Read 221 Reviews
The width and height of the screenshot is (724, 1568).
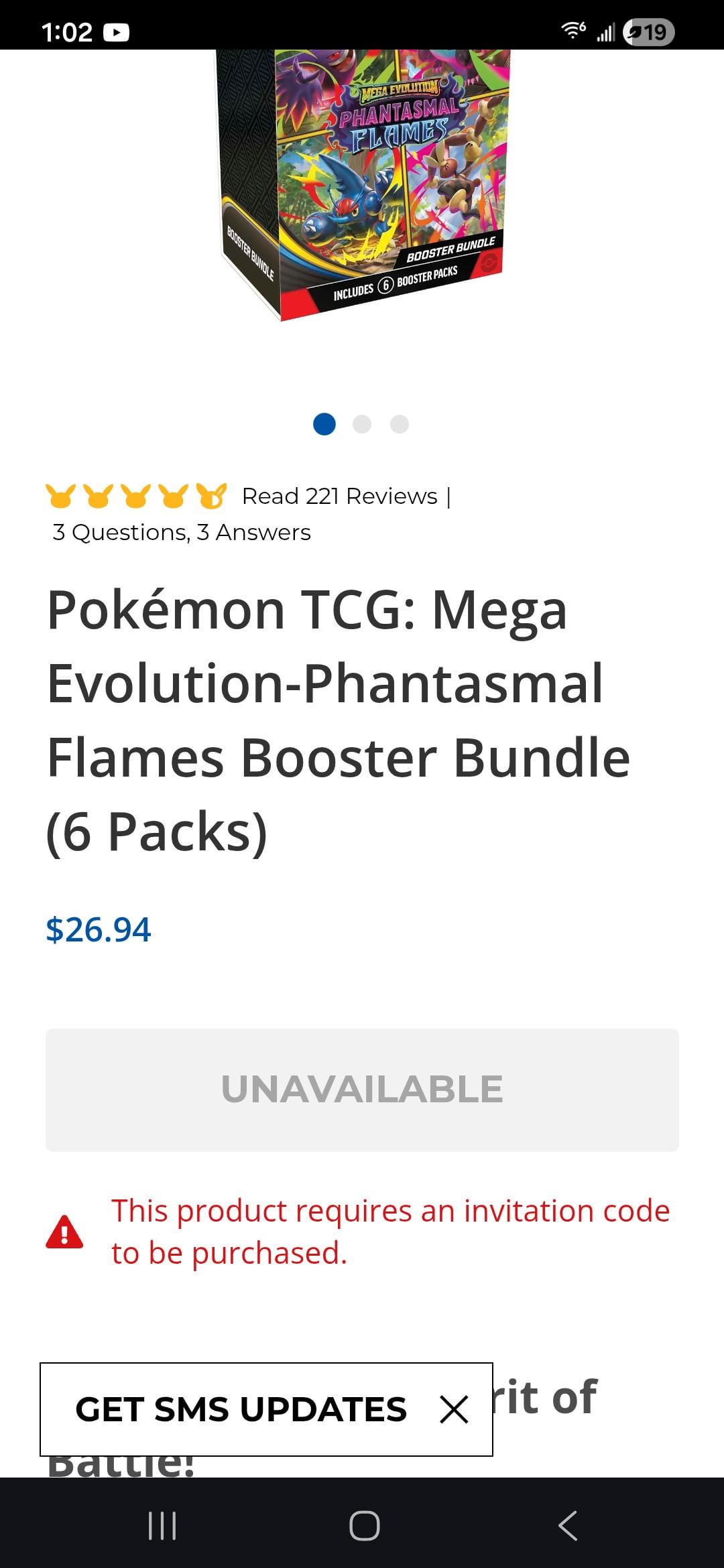coord(339,497)
